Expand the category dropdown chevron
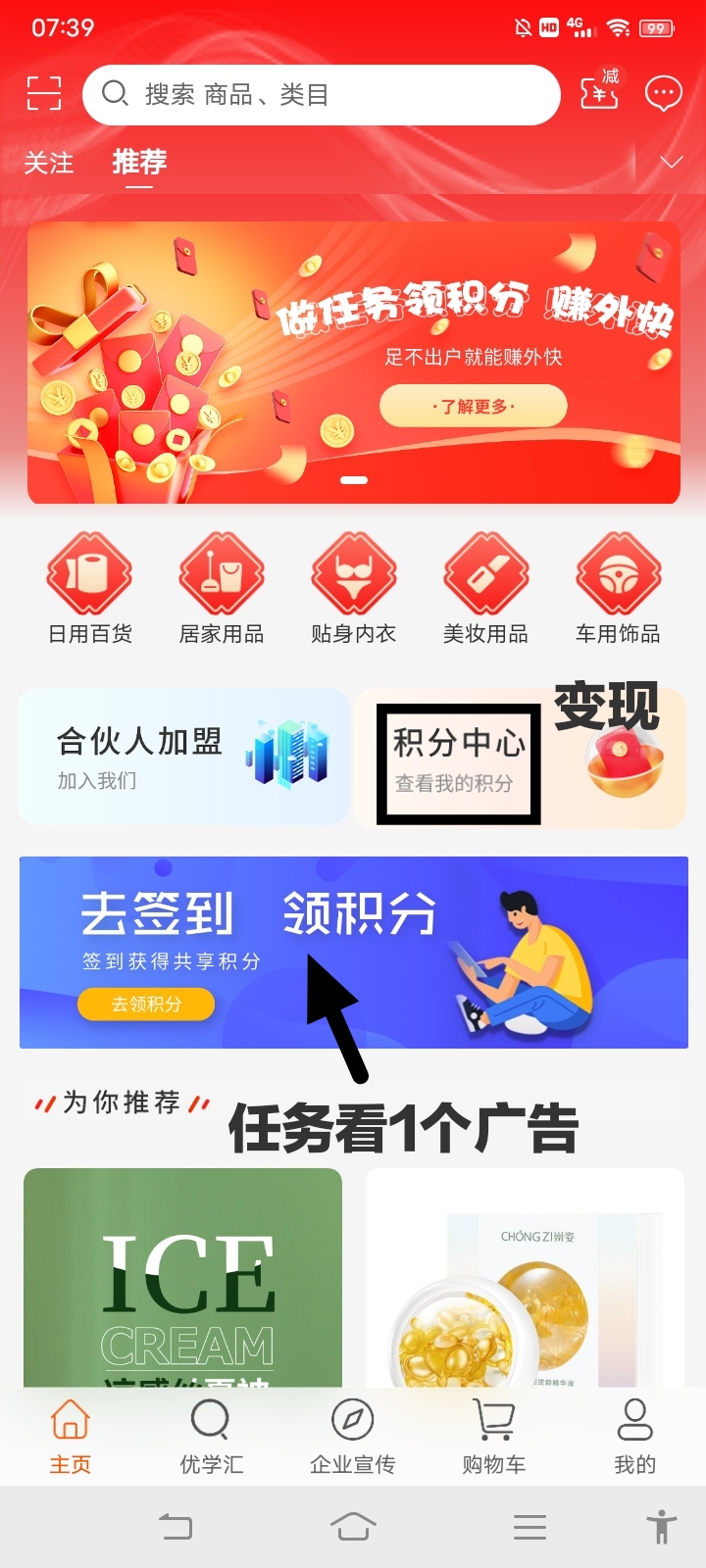The height and width of the screenshot is (1568, 706). coord(671,162)
